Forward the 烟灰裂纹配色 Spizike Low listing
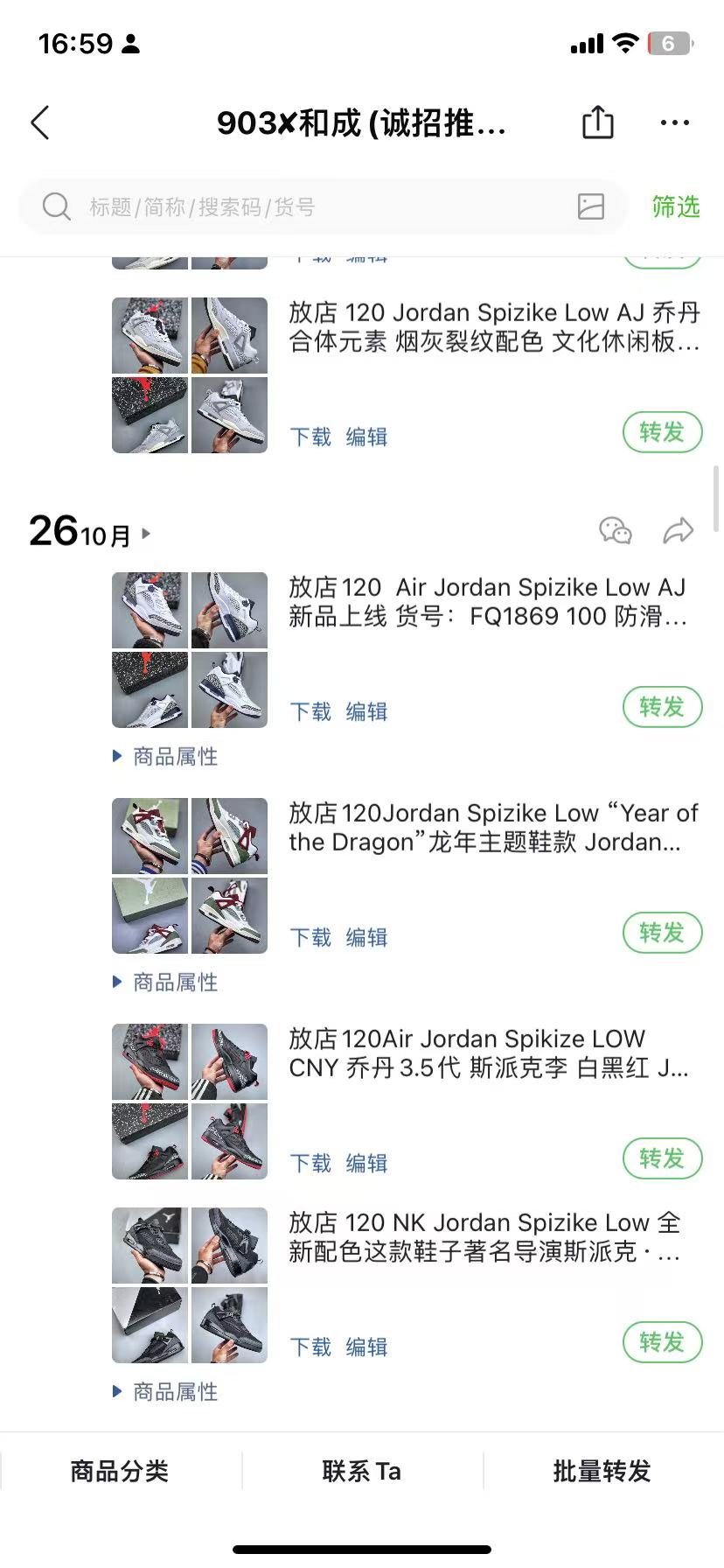The height and width of the screenshot is (1568, 724). click(x=662, y=432)
